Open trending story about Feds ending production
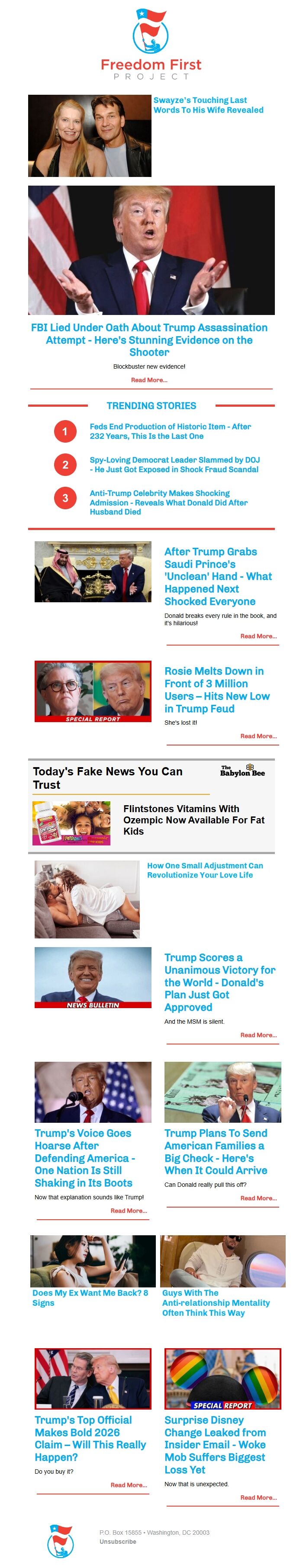The image size is (303, 1568). click(x=170, y=431)
